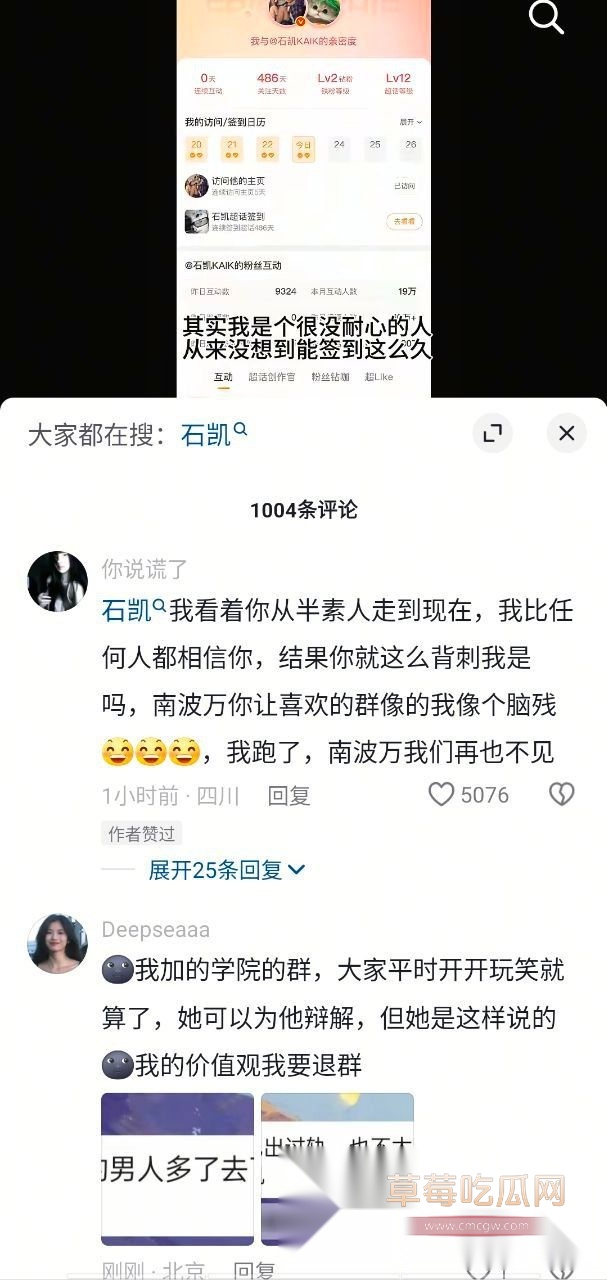Reply to Deepseaaa's comment
Screen dimensions: 607x1280
click(x=253, y=1270)
